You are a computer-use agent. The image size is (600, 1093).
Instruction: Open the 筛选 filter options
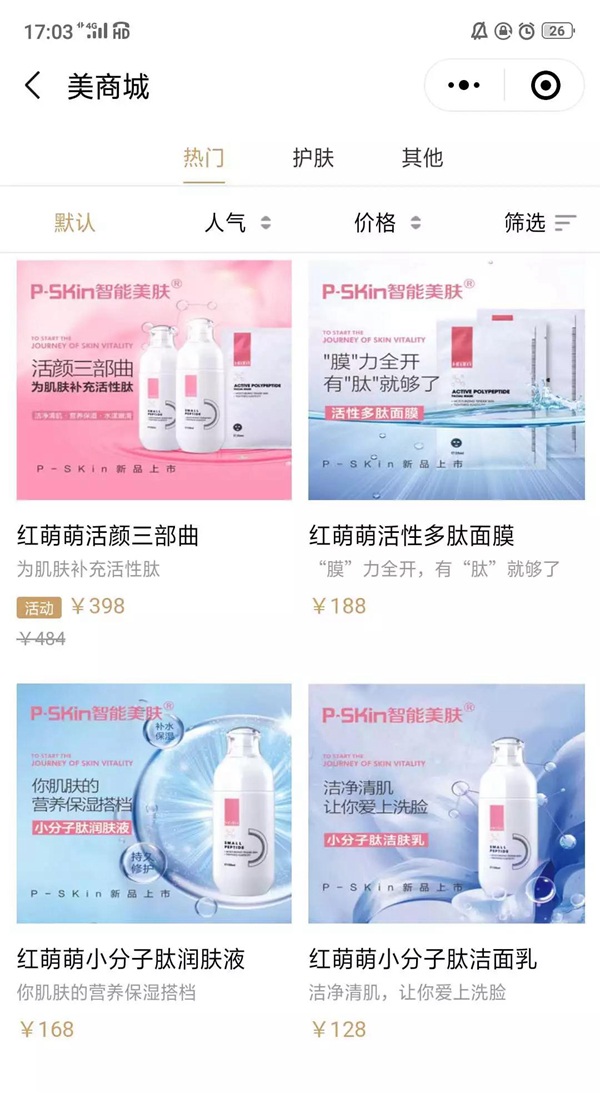click(x=540, y=222)
